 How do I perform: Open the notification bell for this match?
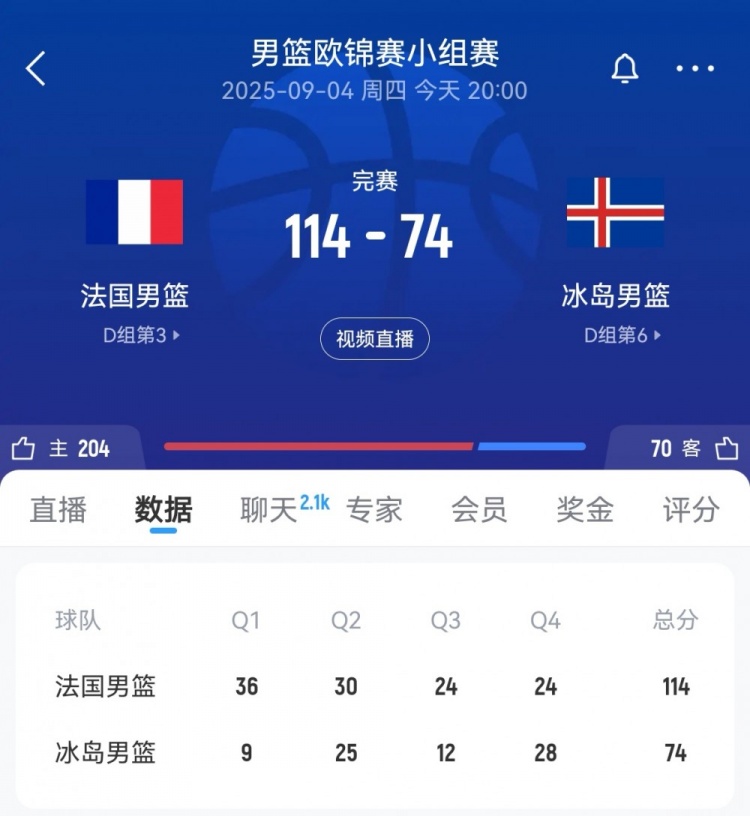click(x=625, y=69)
